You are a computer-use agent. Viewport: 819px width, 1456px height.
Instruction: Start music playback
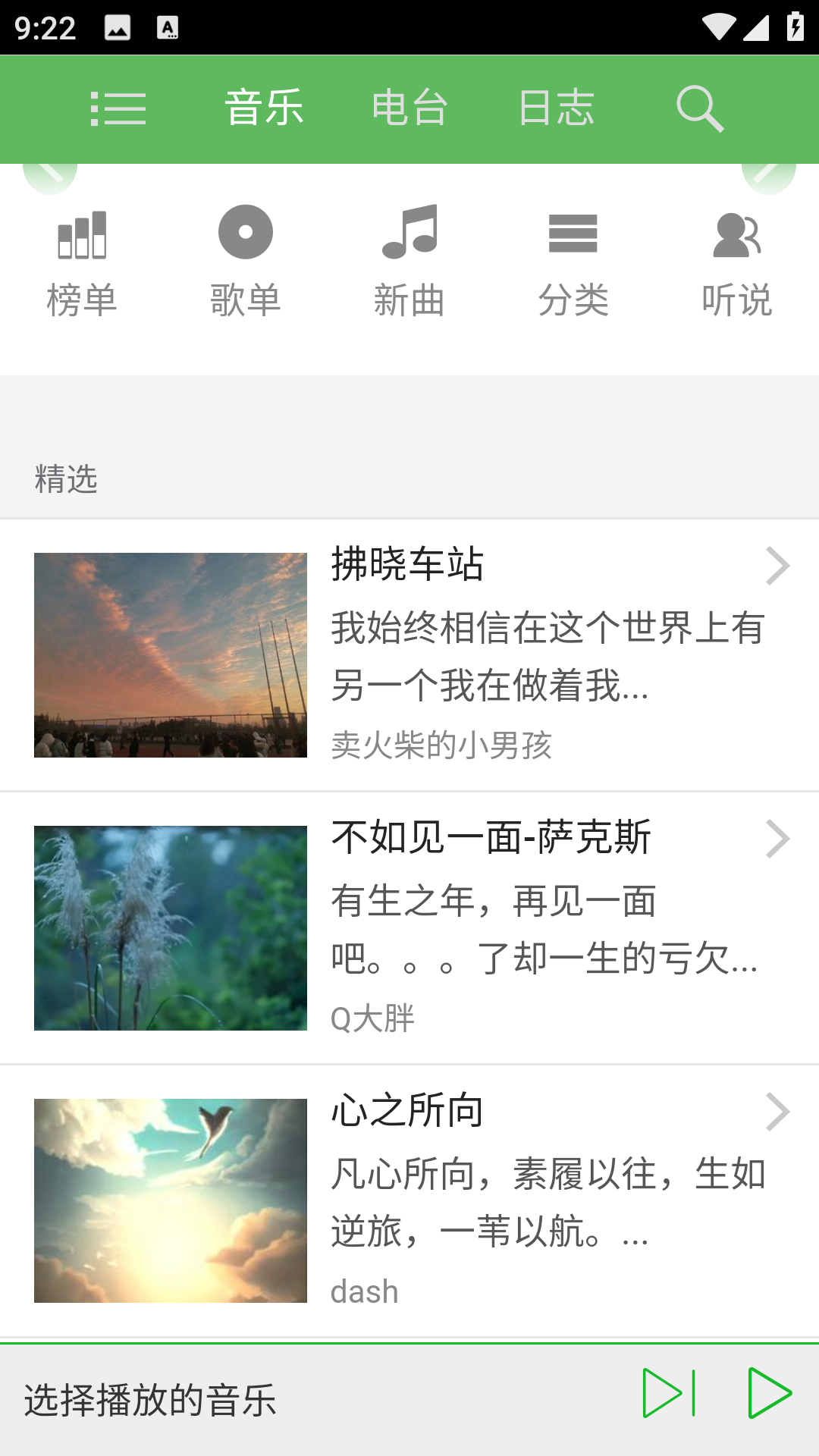click(769, 1393)
